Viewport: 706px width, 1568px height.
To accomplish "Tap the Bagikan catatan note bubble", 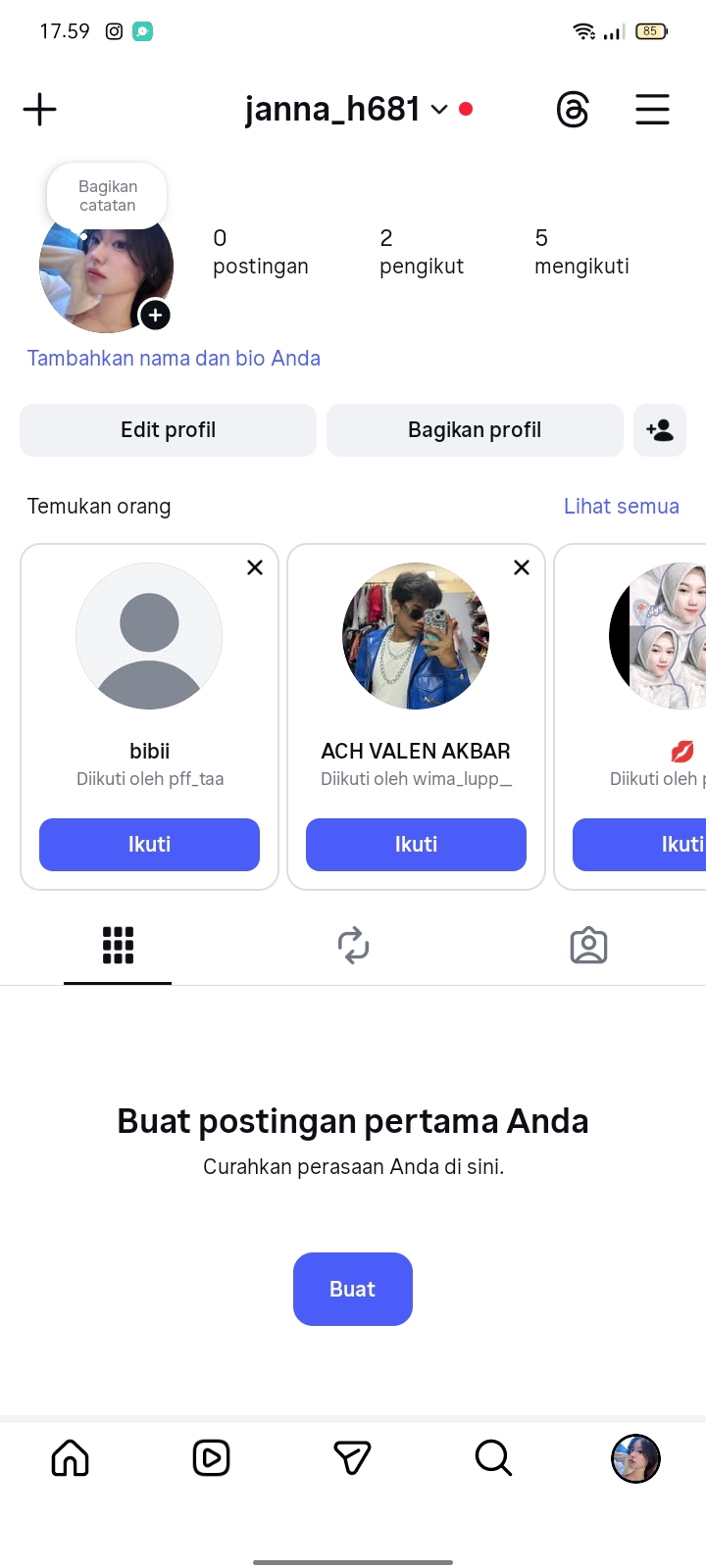I will tap(108, 196).
